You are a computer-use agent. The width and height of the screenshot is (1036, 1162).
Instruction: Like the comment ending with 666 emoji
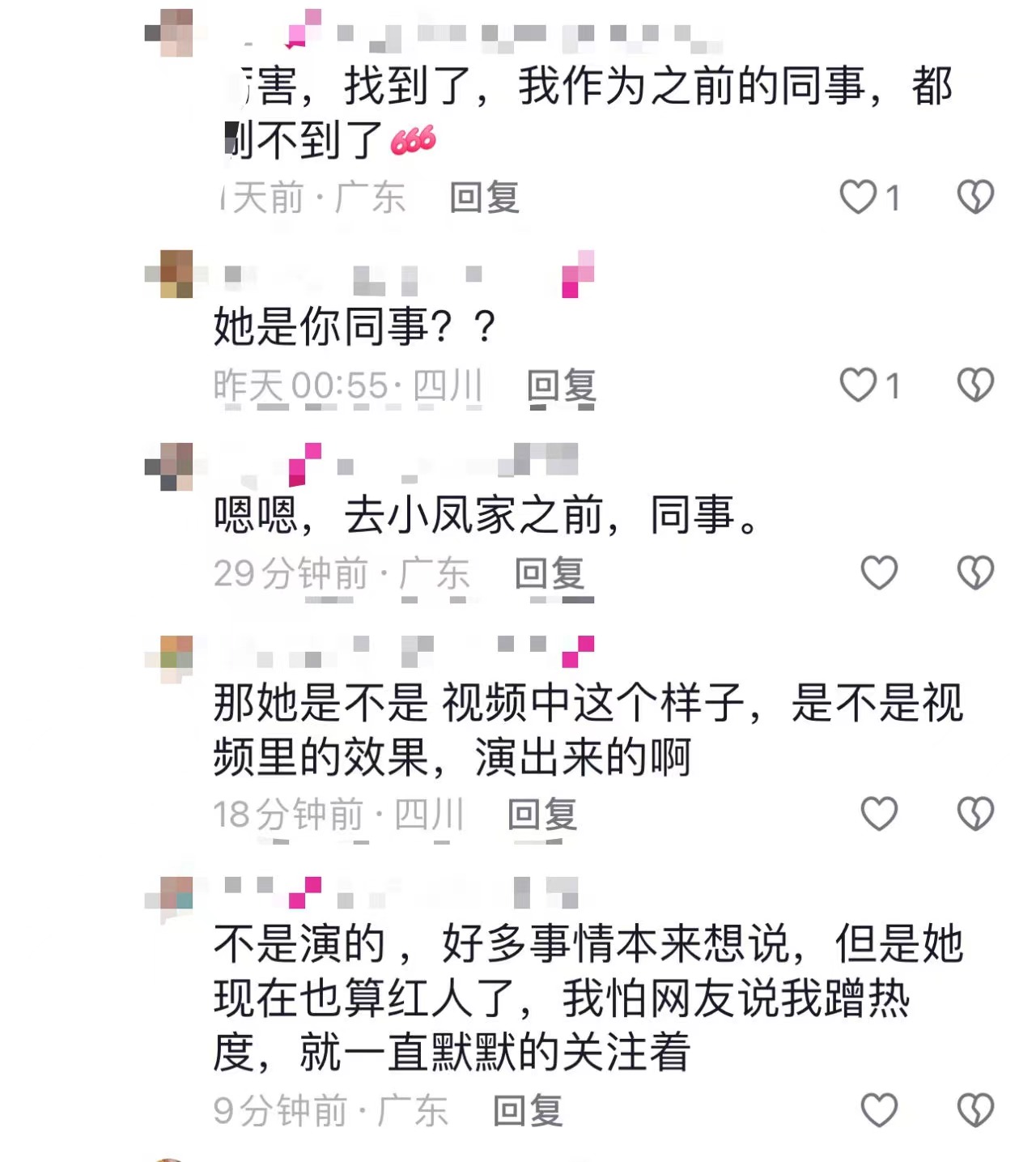[x=858, y=197]
